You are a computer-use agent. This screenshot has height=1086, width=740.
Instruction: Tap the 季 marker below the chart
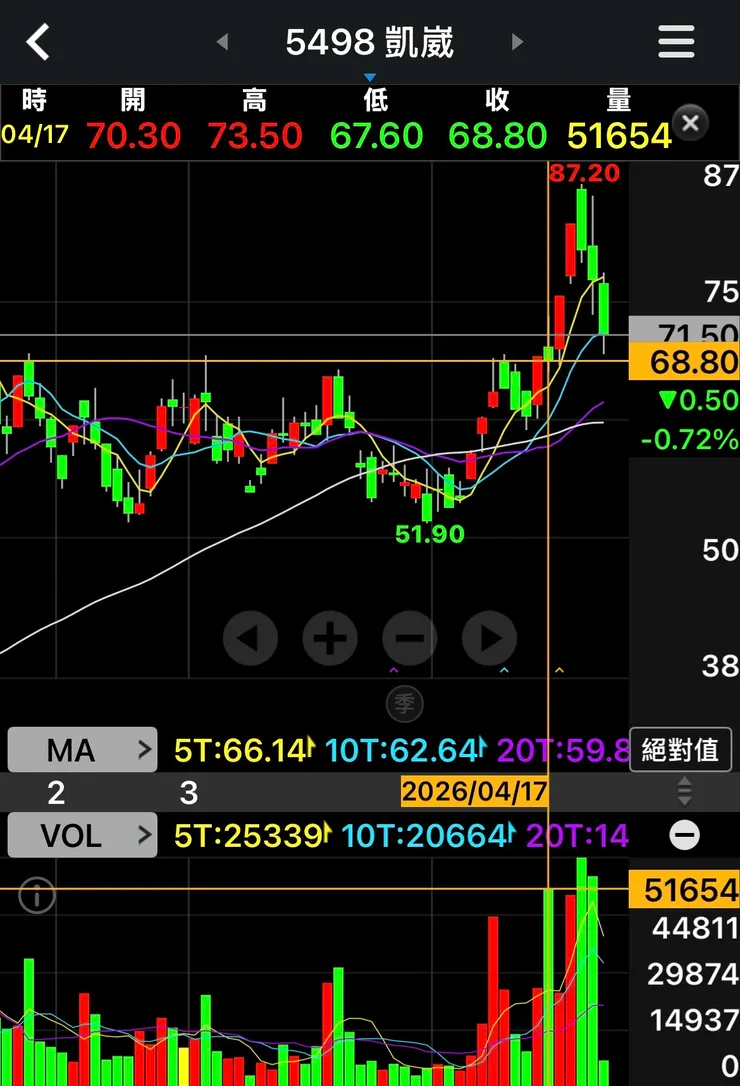[404, 704]
